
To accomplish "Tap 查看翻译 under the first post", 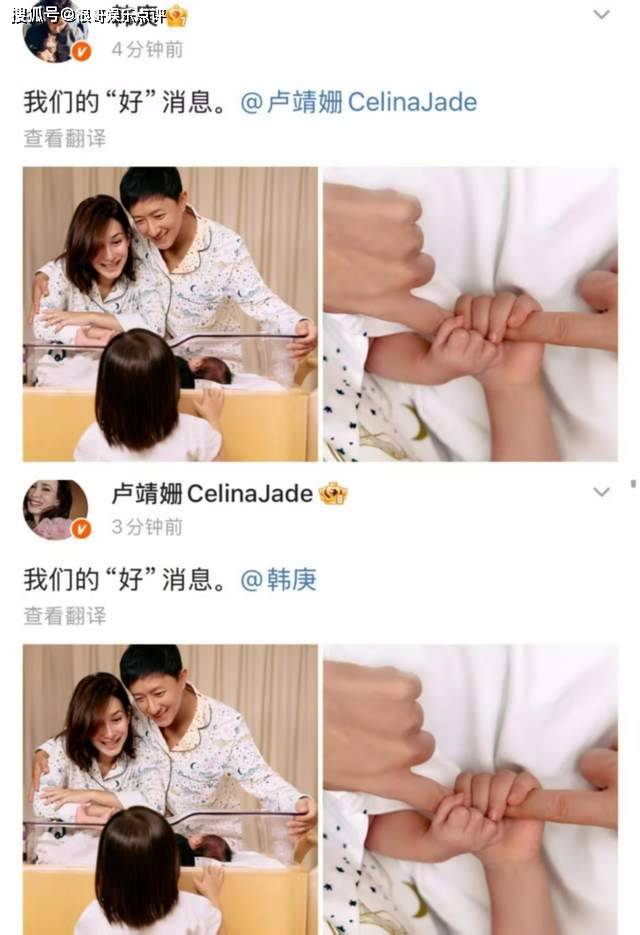I will point(65,138).
